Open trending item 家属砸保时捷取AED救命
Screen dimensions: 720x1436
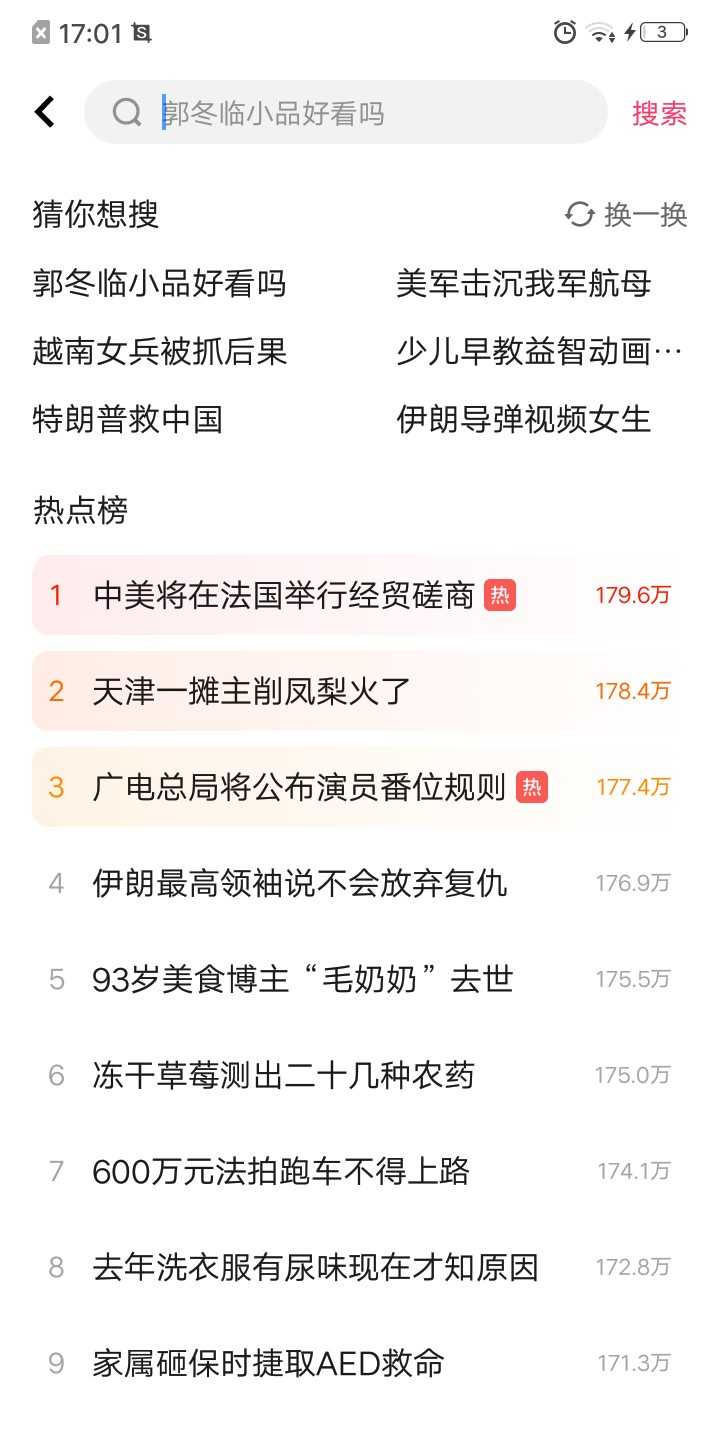coord(268,1363)
